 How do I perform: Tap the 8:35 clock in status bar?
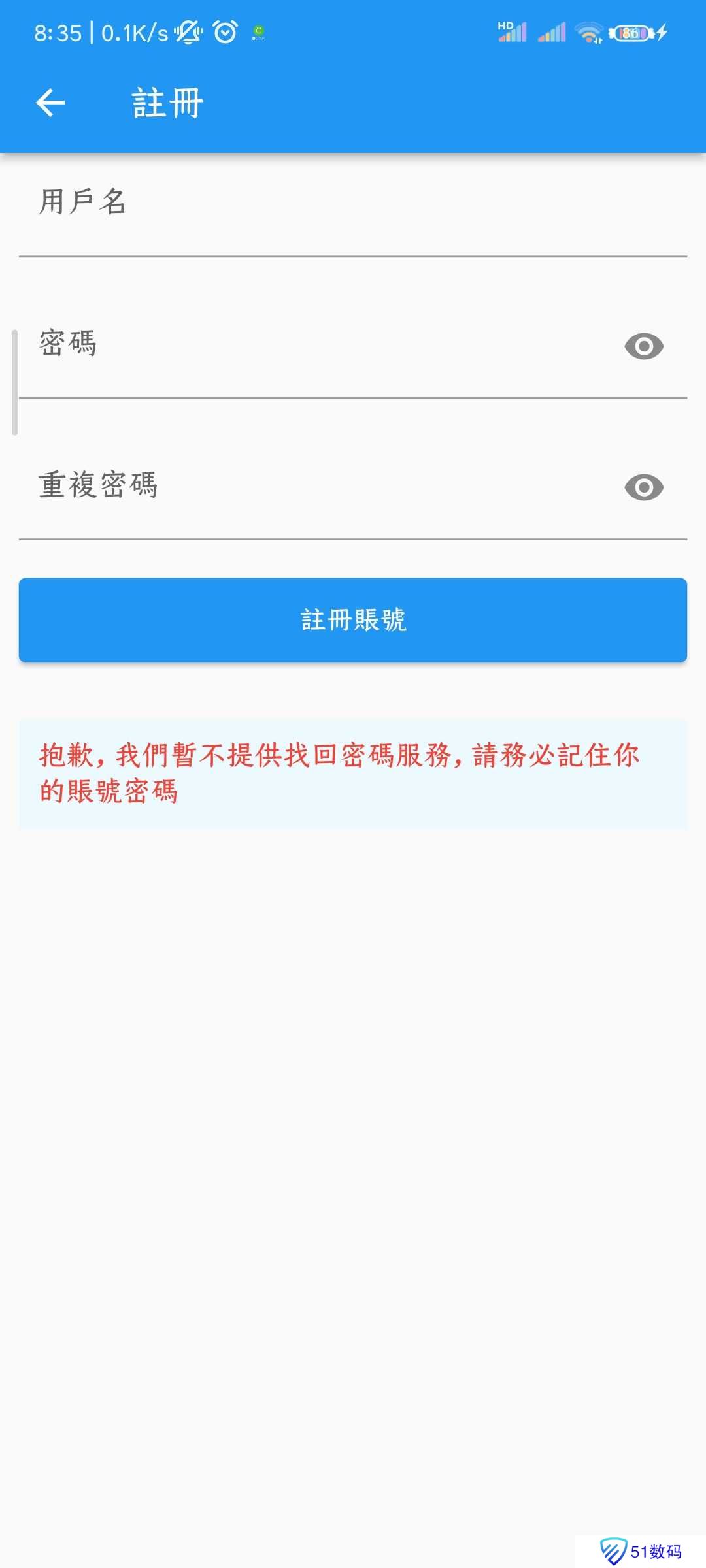(x=58, y=31)
